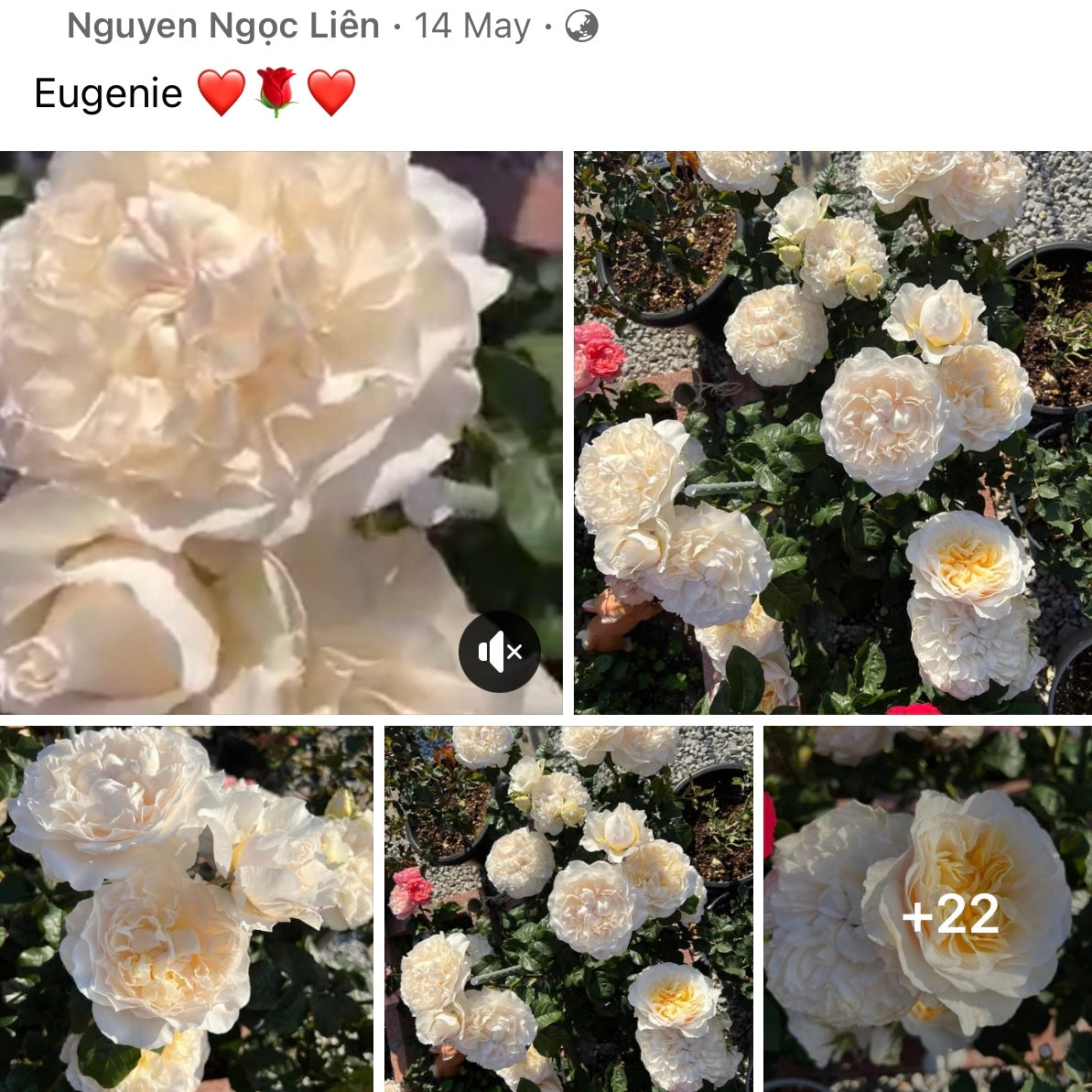Open Nguyen Ngọc Liên's profile
The width and height of the screenshot is (1092, 1092).
(x=222, y=26)
